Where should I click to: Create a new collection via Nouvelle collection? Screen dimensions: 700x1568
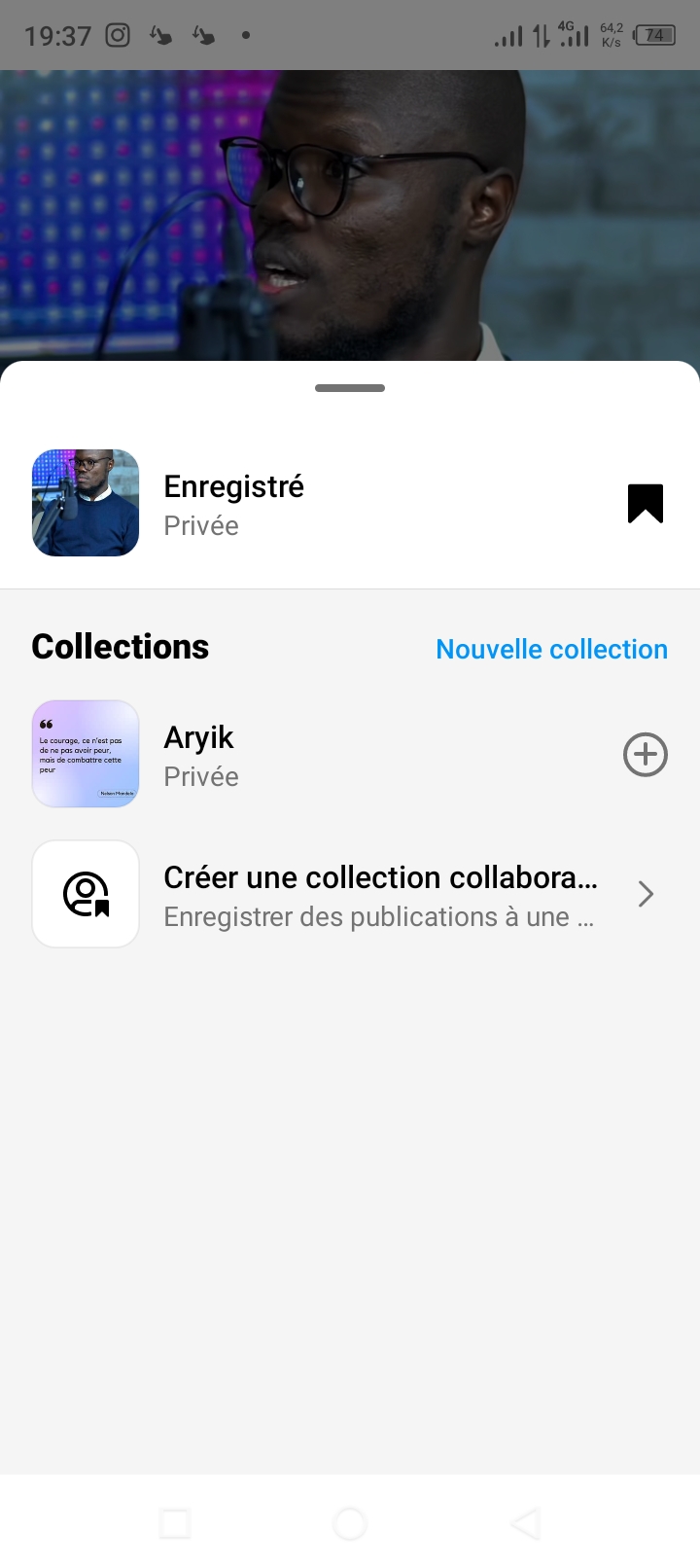551,649
